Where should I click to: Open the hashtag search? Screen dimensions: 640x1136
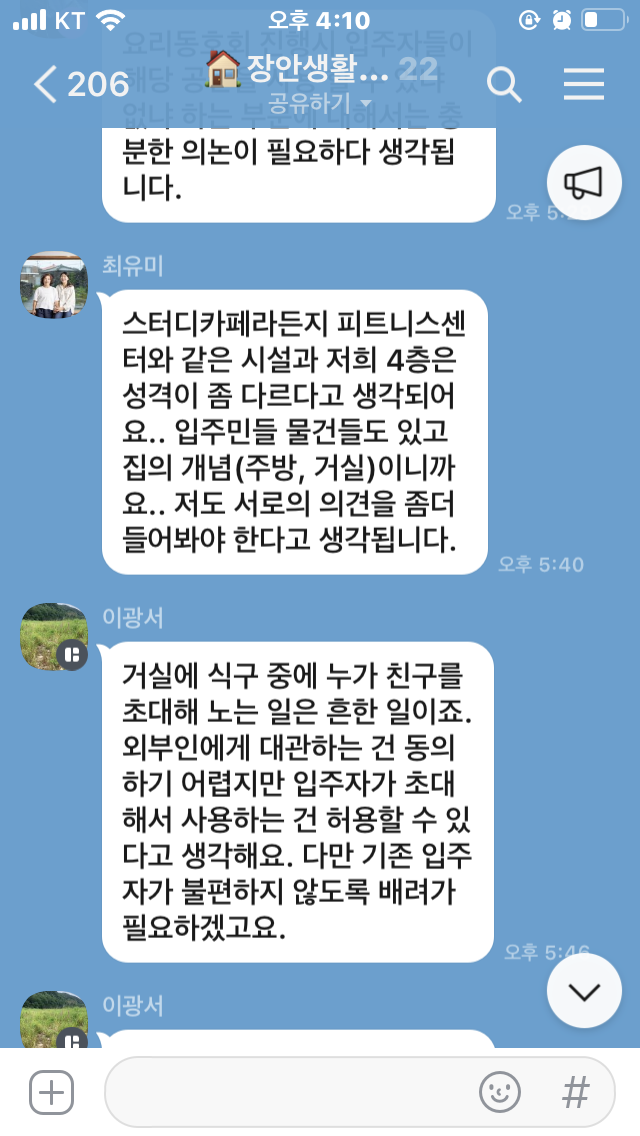575,1092
